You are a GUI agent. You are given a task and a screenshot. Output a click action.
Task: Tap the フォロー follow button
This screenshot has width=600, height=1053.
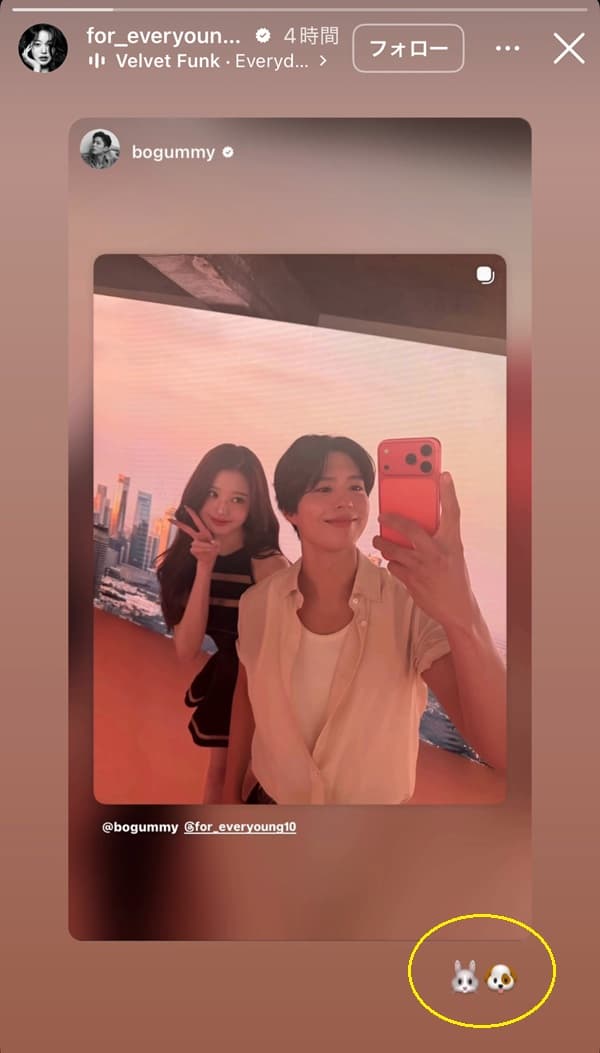point(408,48)
